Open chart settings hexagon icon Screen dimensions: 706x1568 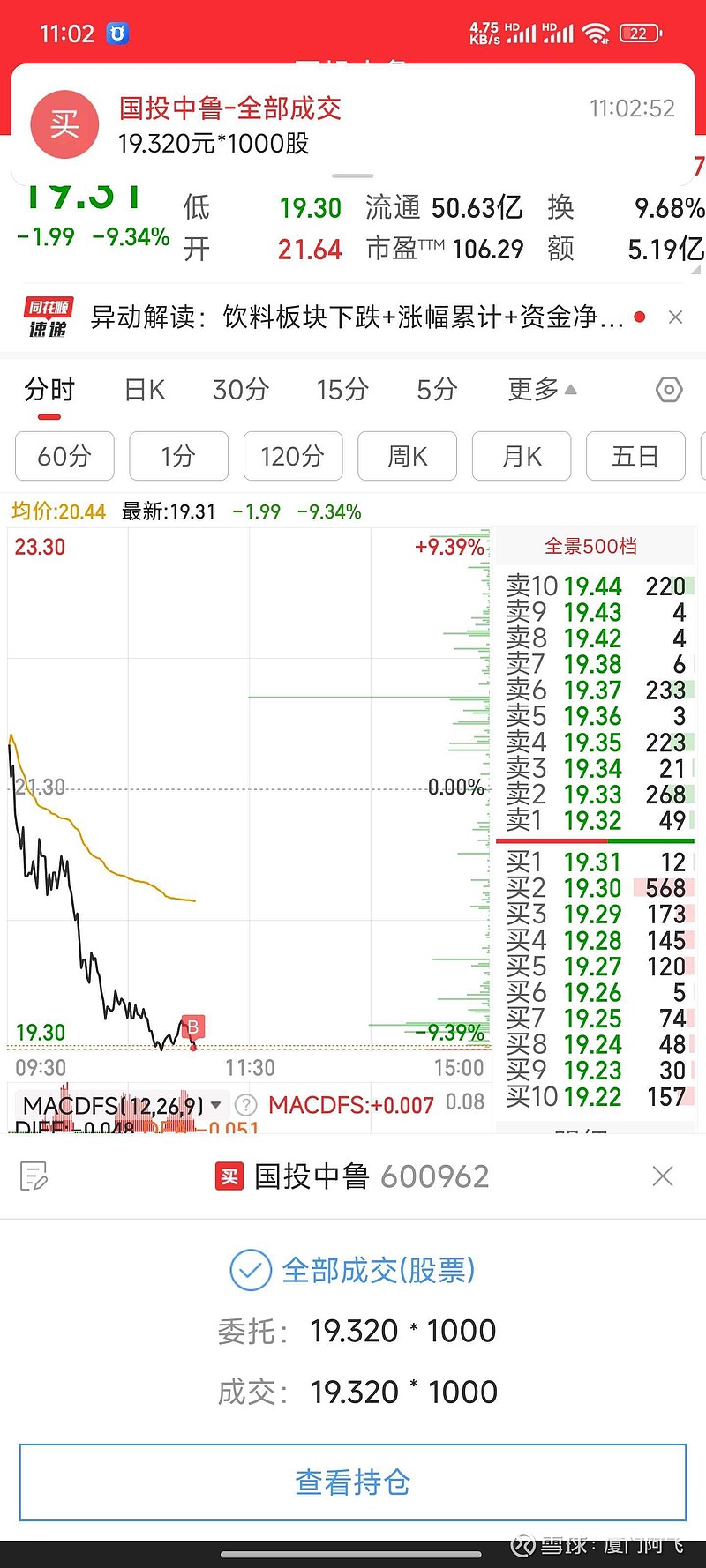(669, 390)
